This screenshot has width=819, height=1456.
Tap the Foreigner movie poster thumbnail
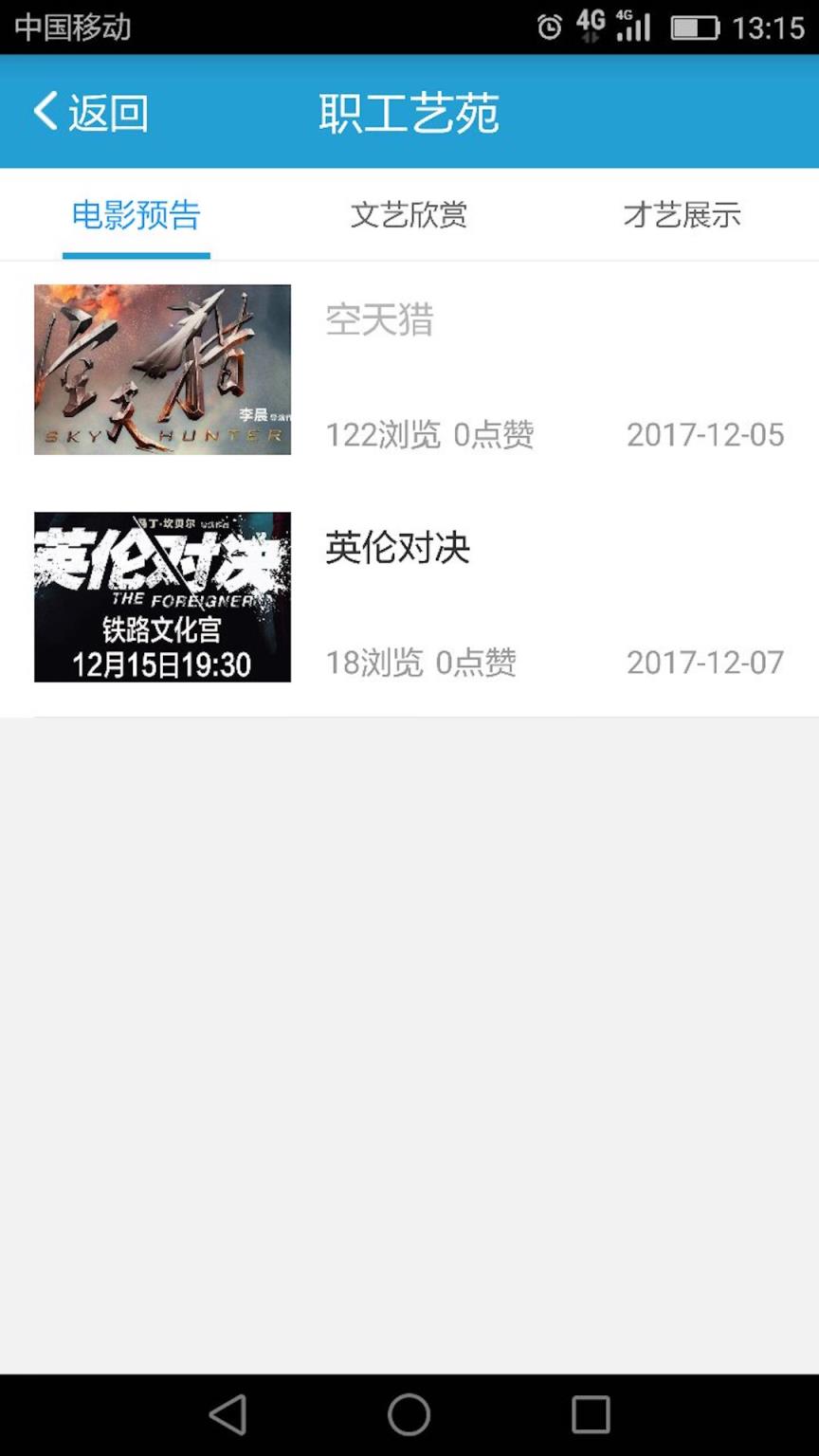(162, 596)
